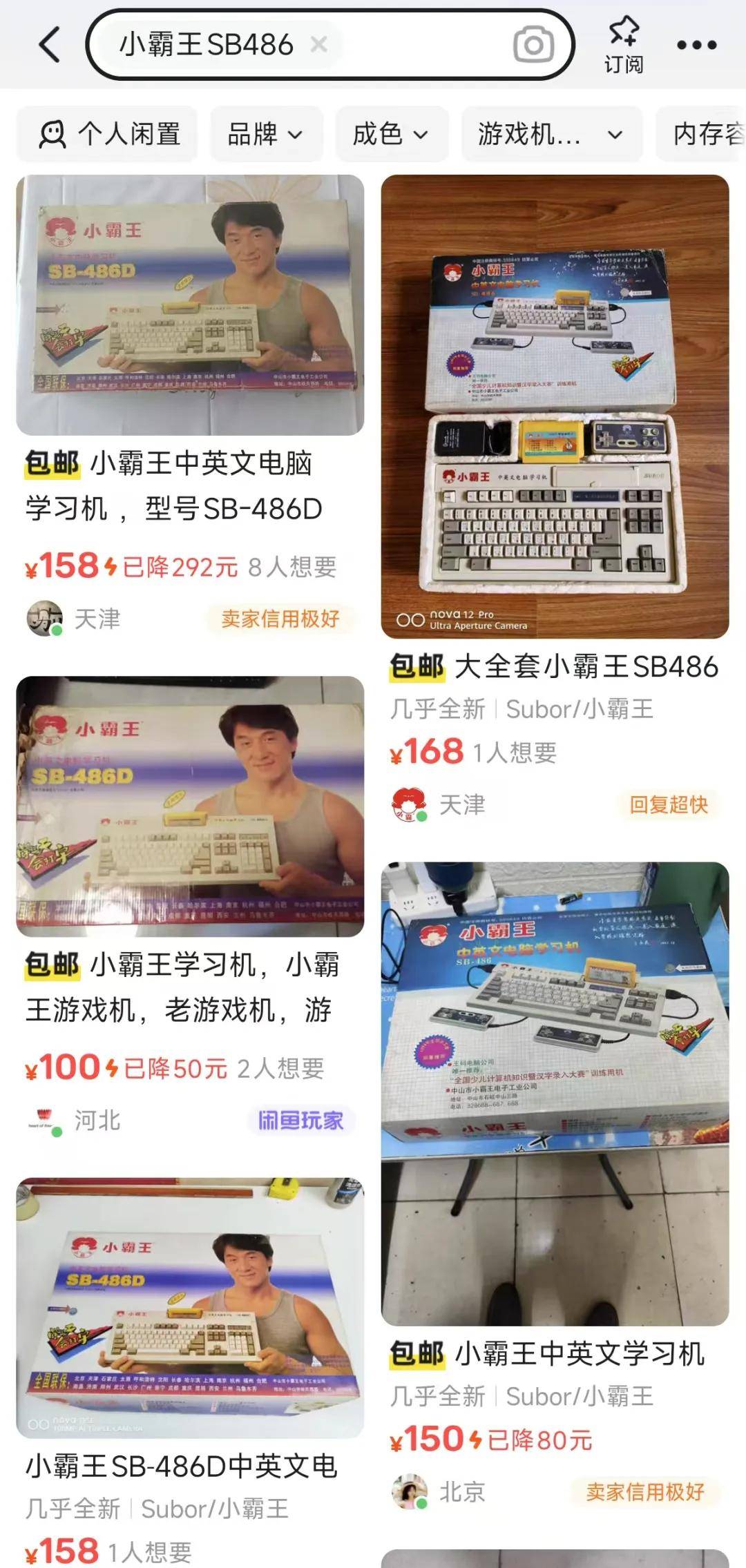The width and height of the screenshot is (746, 1568).
Task: Go back using the back arrow
Action: (50, 45)
